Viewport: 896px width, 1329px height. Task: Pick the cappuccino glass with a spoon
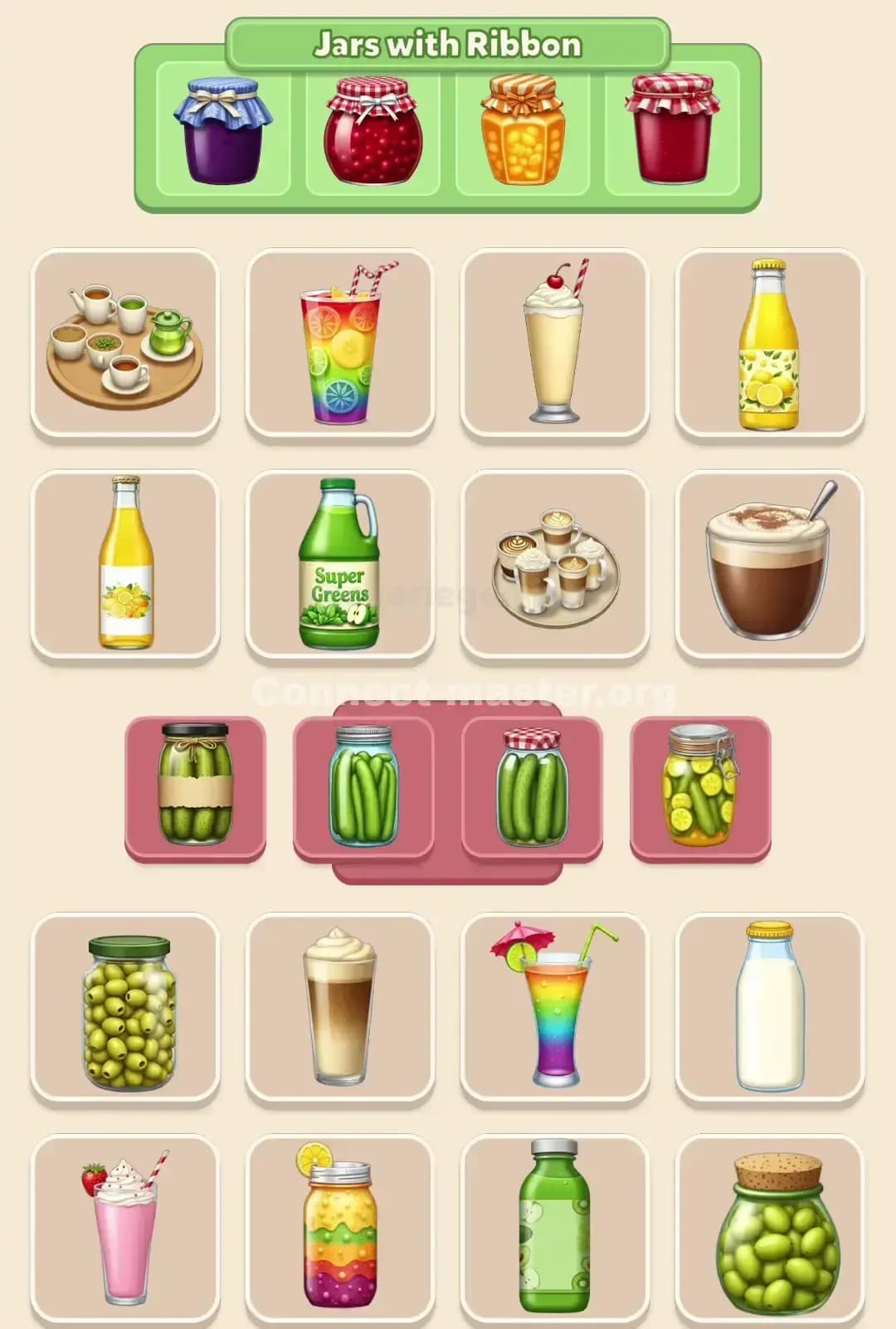click(769, 564)
